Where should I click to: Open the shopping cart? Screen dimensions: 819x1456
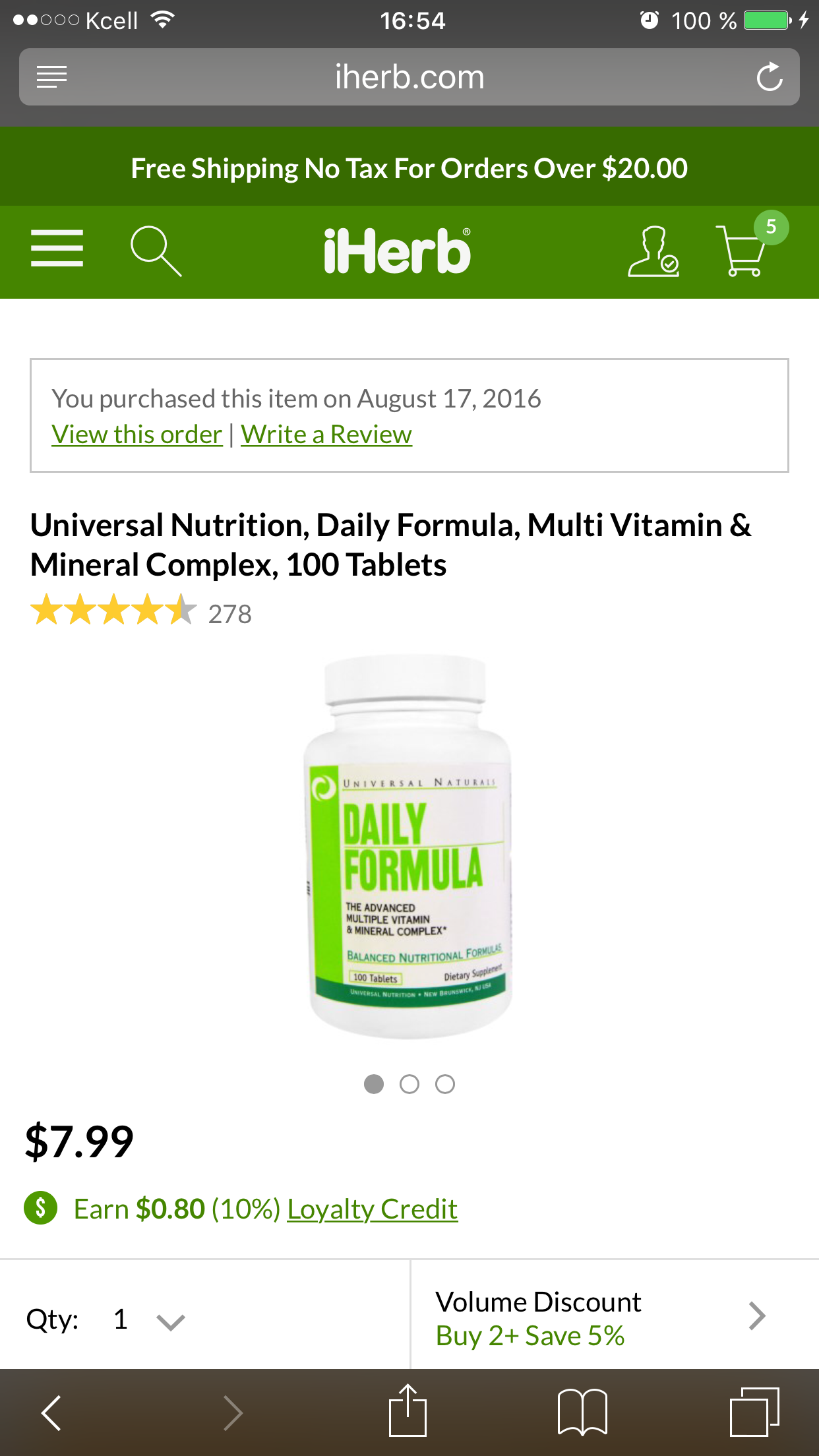[x=745, y=251]
